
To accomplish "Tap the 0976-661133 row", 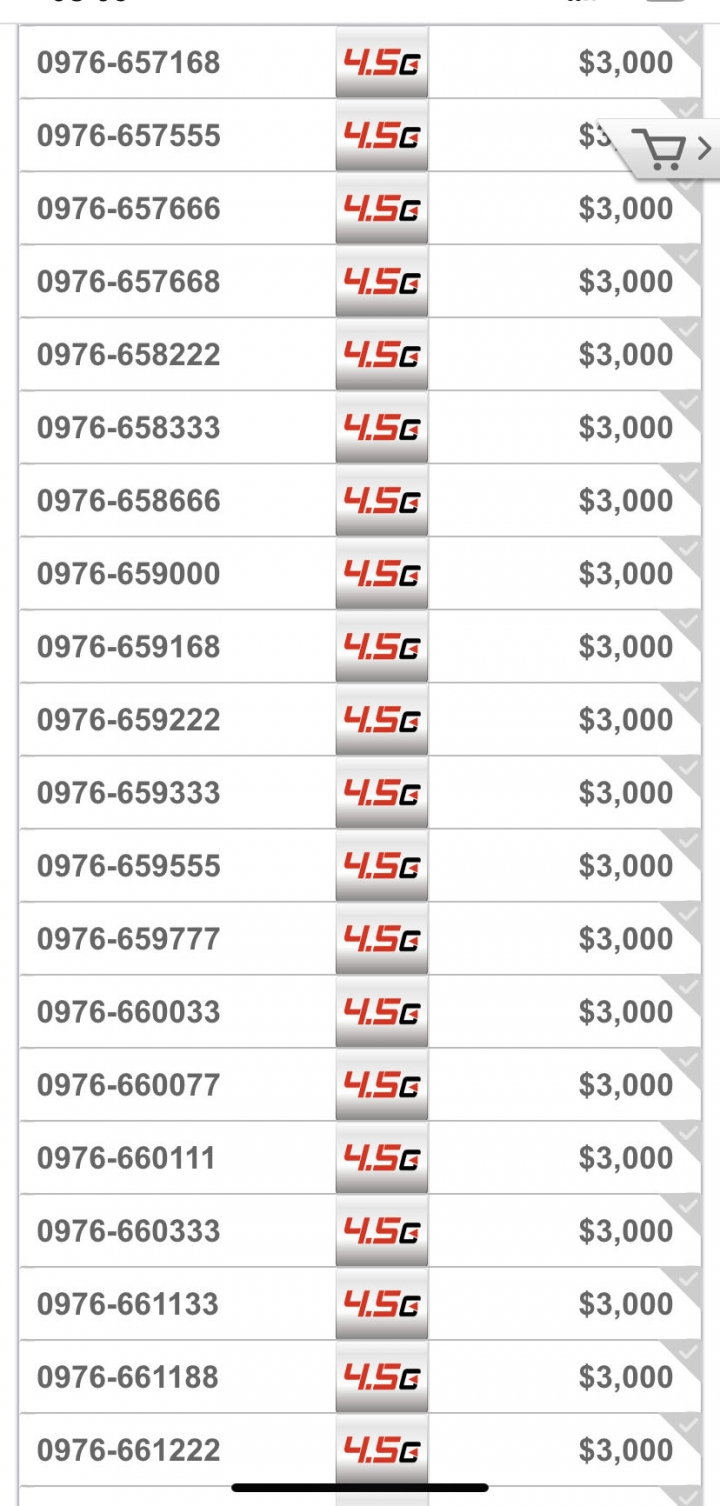I will point(360,1303).
